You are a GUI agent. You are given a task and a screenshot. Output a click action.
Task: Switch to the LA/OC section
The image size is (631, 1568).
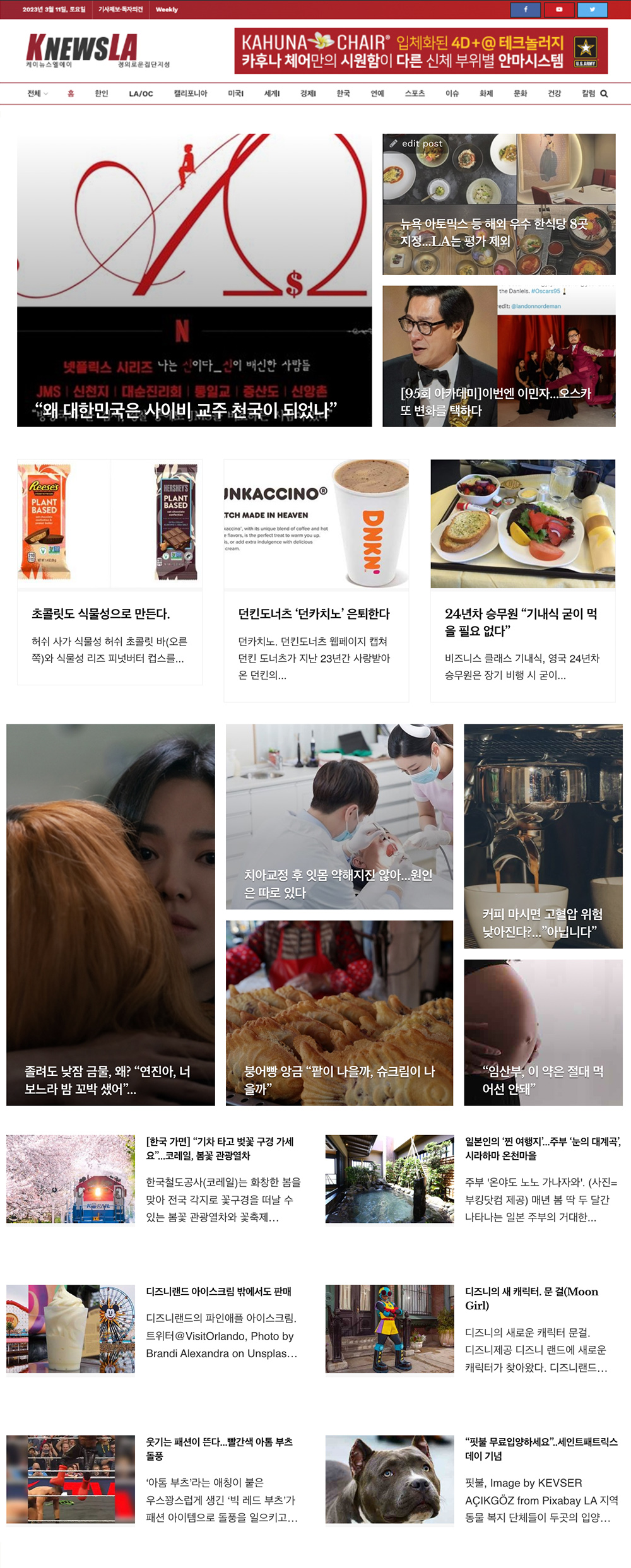point(141,93)
